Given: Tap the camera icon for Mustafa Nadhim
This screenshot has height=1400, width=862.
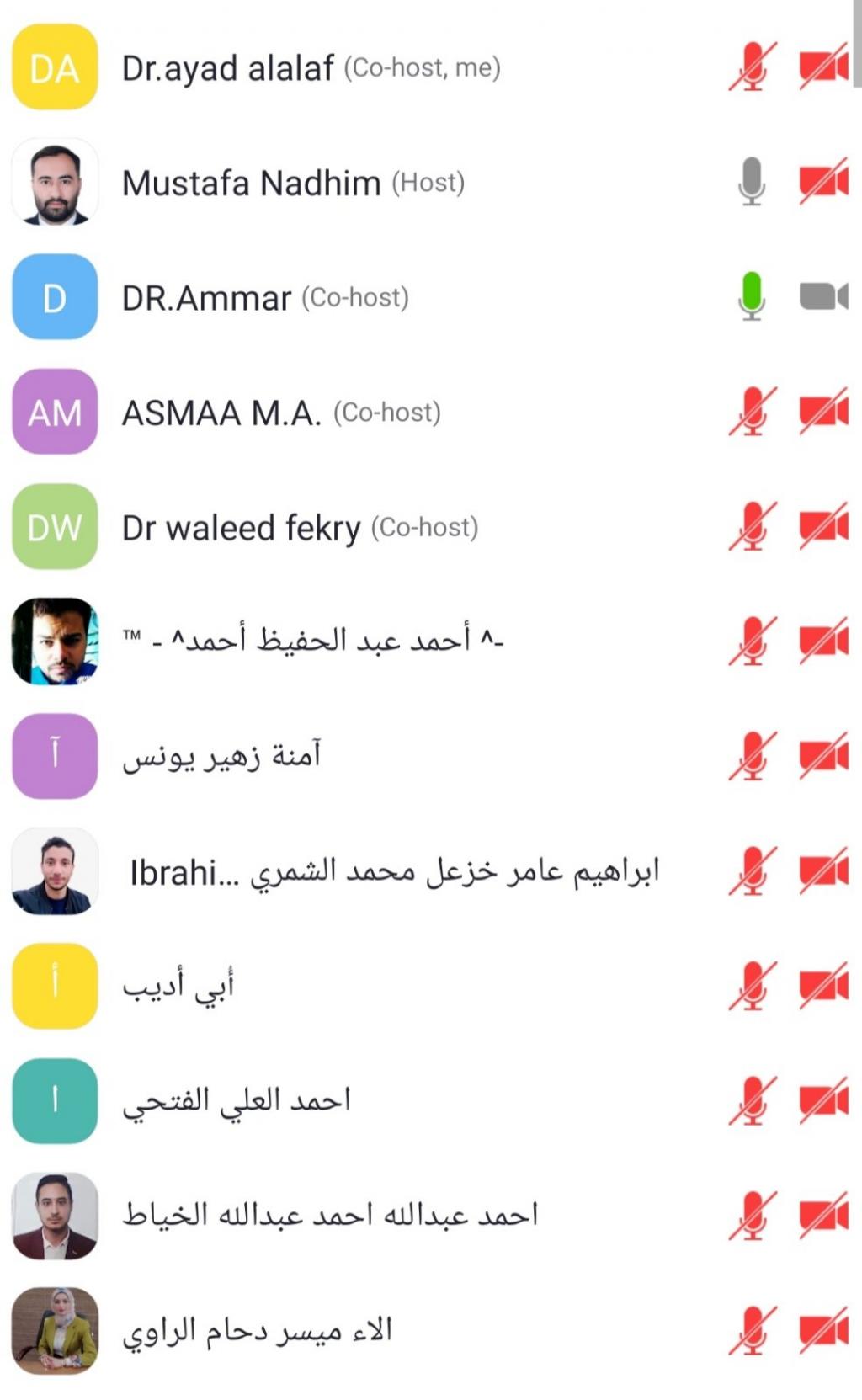Looking at the screenshot, I should [823, 182].
